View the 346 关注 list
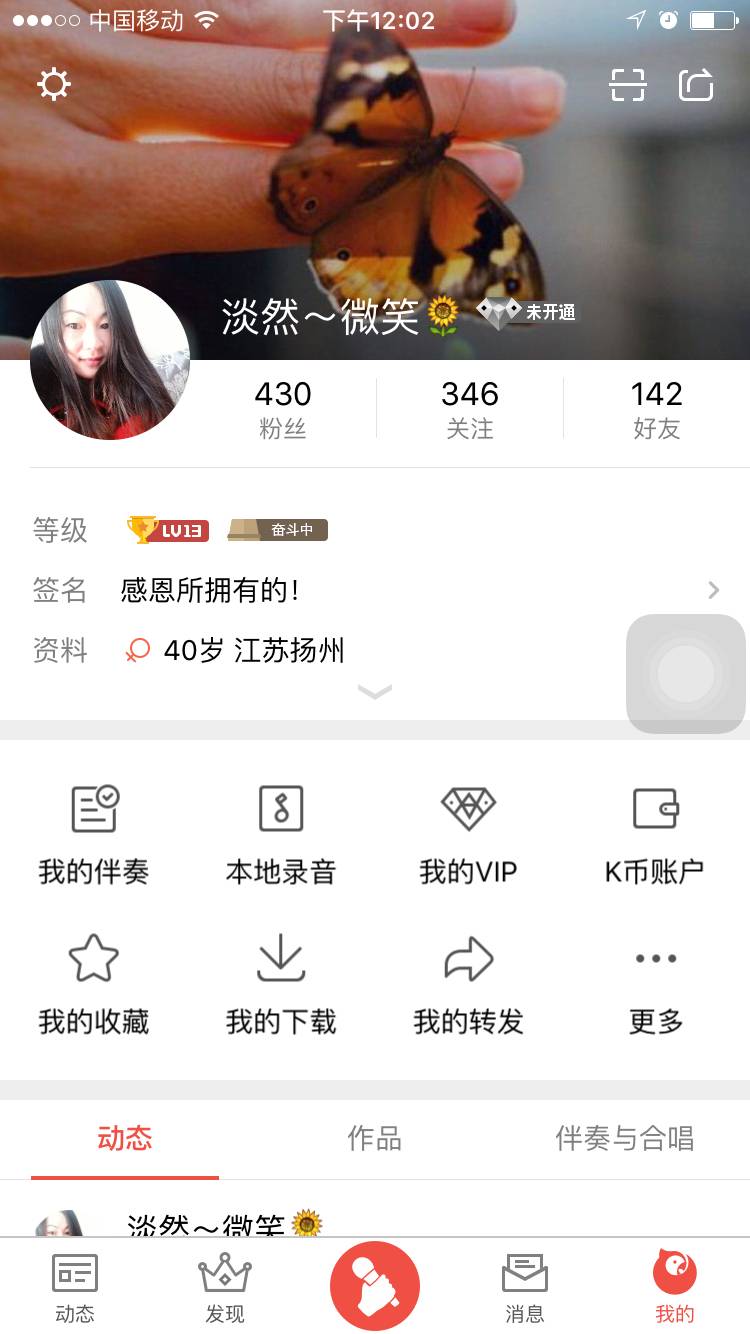750x1334 pixels. (470, 409)
